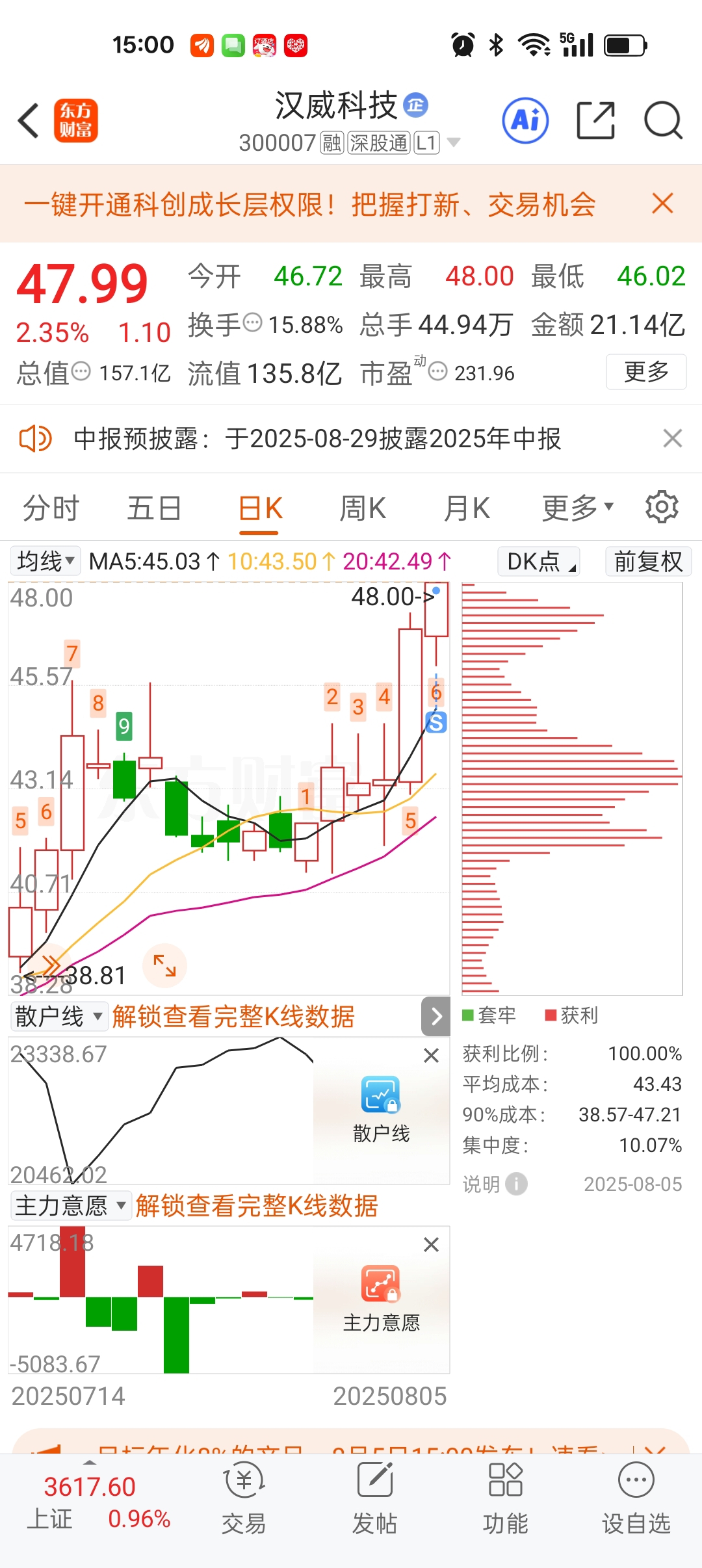Open the Ai assistant icon
702x1568 pixels.
click(525, 120)
